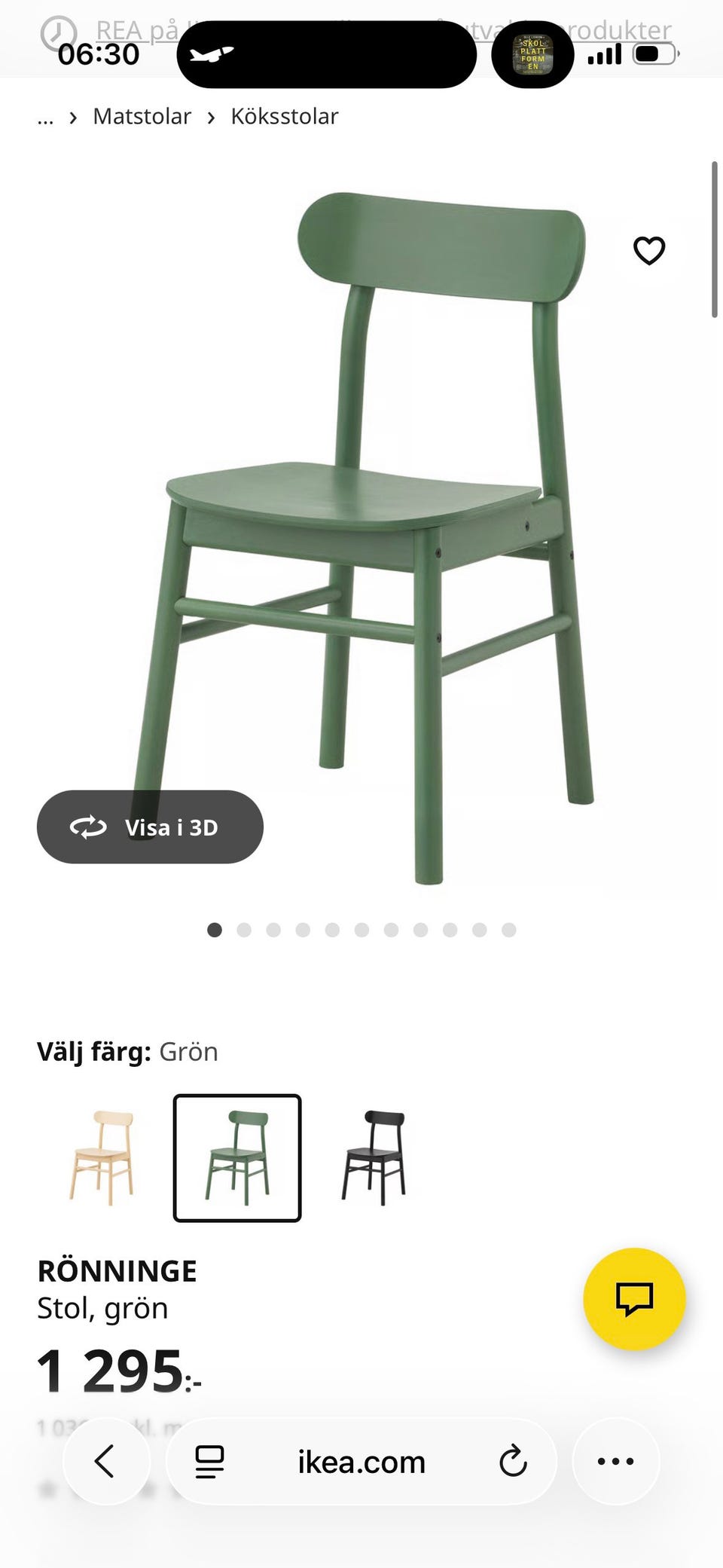This screenshot has height=1568, width=723.
Task: Open the Köksstolar breadcrumb level
Action: pos(285,116)
